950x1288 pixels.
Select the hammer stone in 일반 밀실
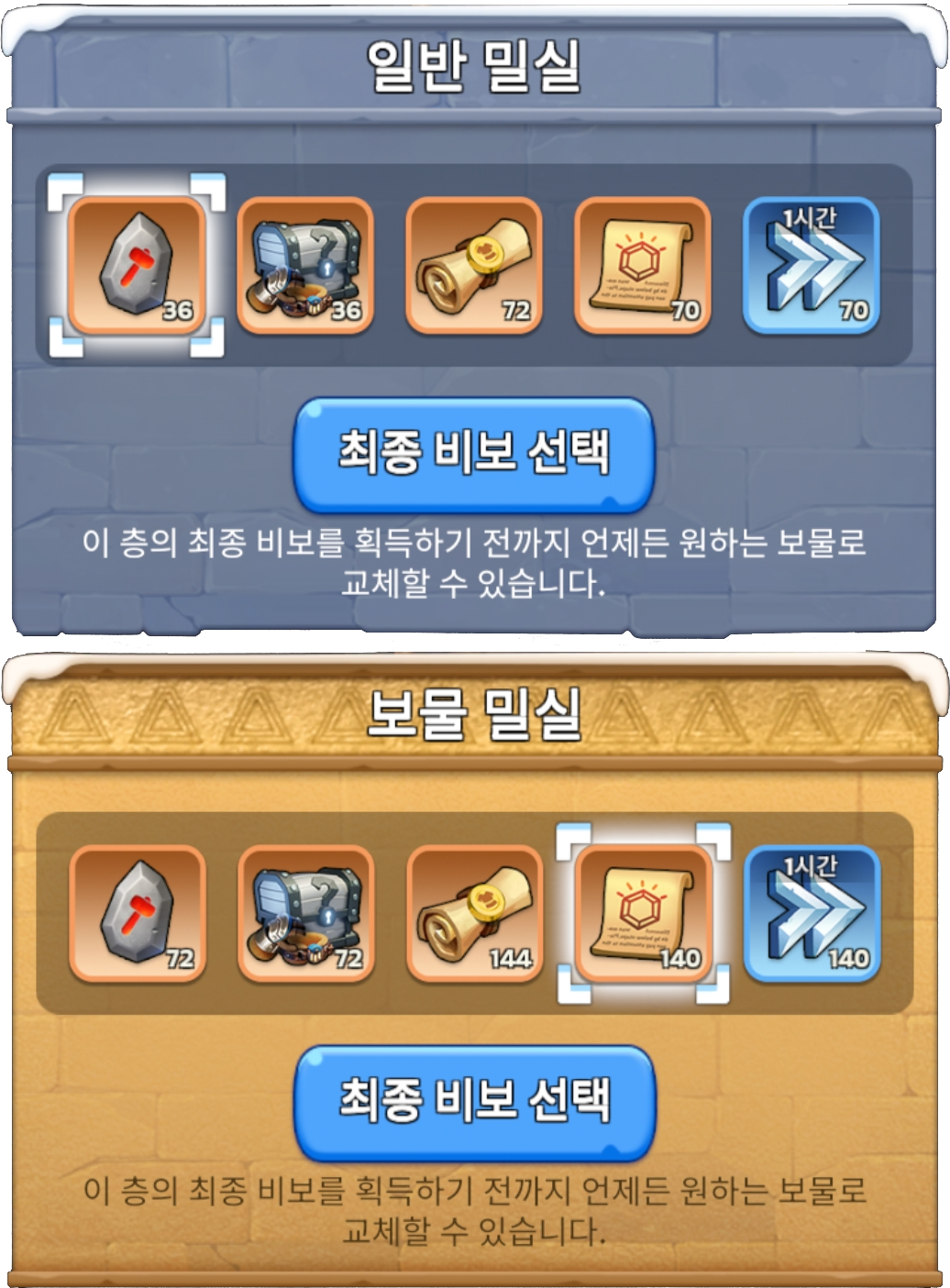tap(136, 265)
